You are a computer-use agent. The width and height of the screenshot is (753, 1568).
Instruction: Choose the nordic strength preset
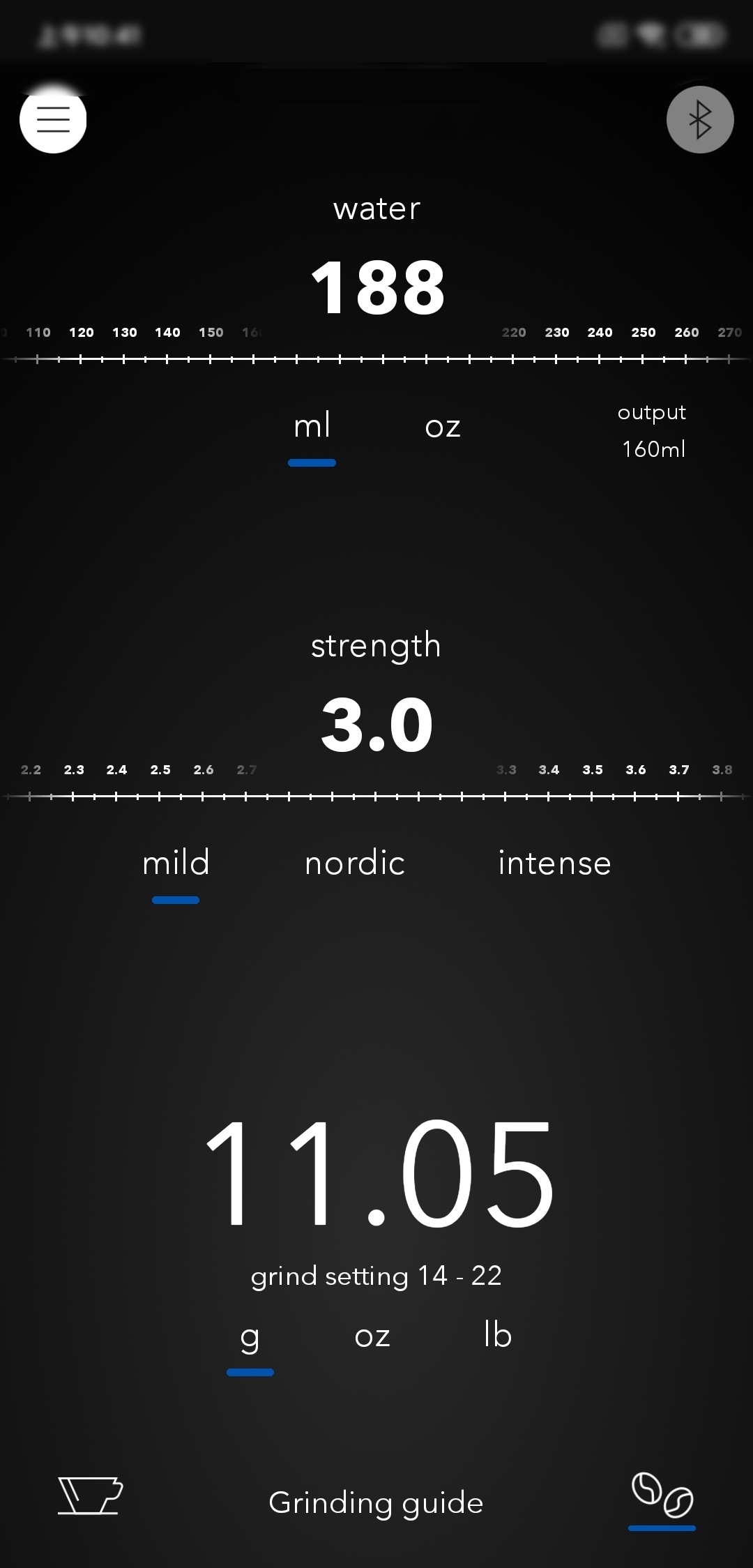pyautogui.click(x=355, y=863)
